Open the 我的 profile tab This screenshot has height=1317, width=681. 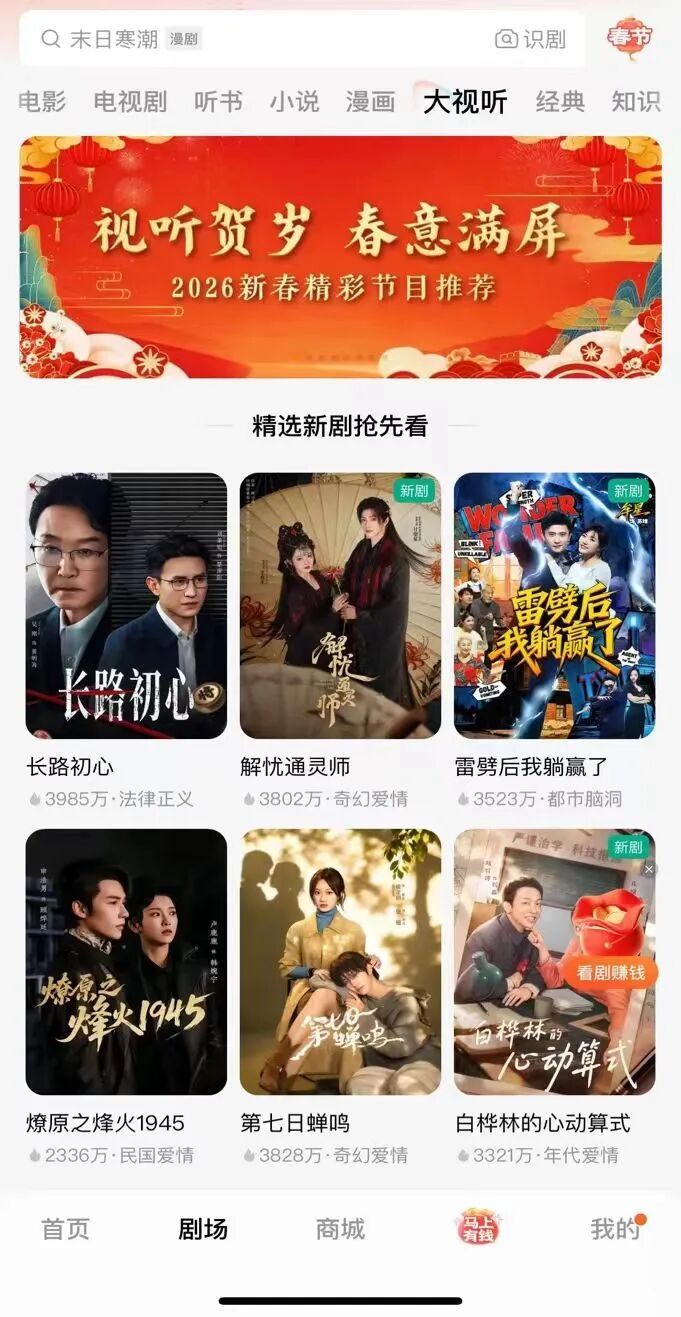(614, 1229)
